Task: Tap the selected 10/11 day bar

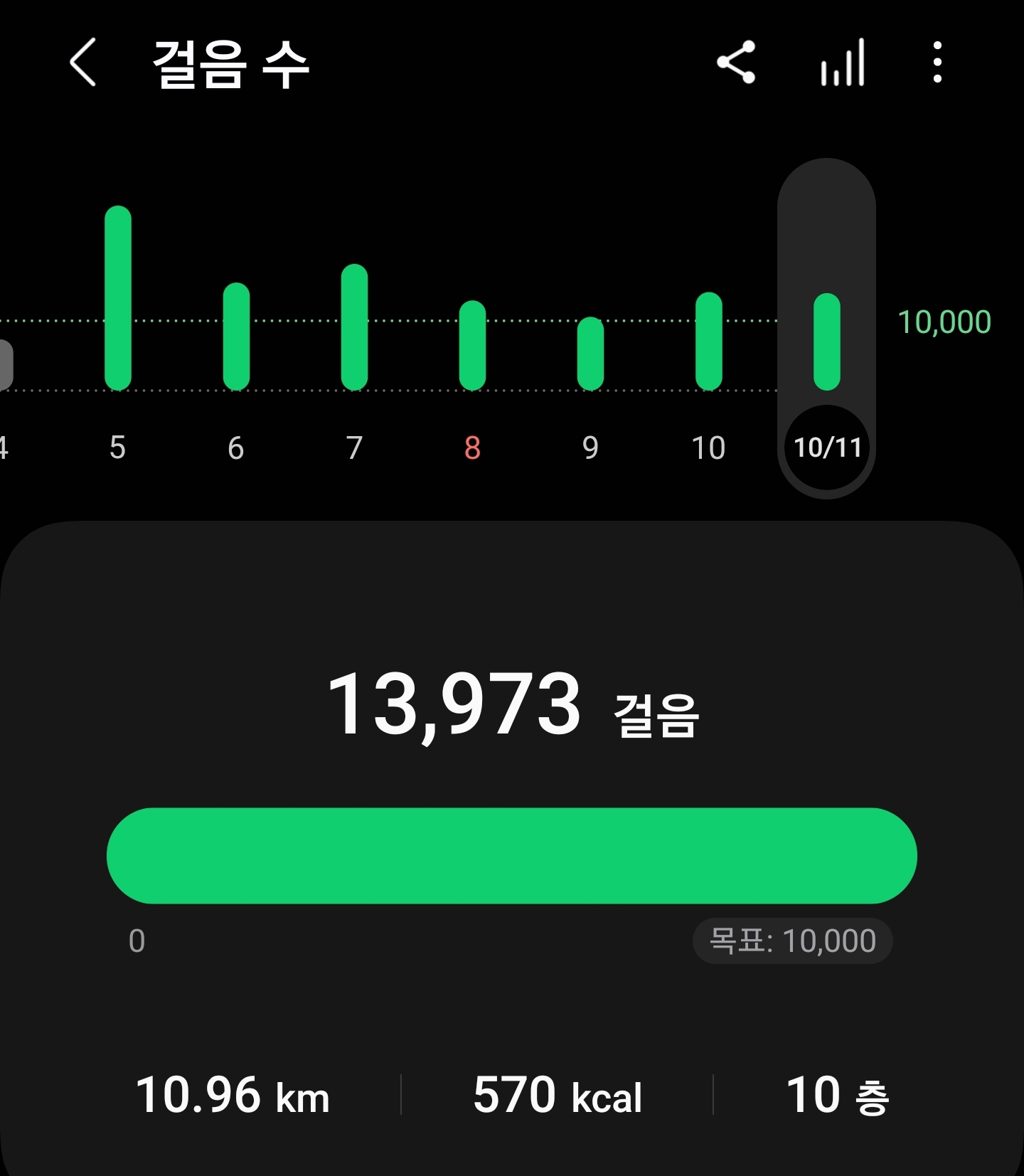Action: click(826, 342)
